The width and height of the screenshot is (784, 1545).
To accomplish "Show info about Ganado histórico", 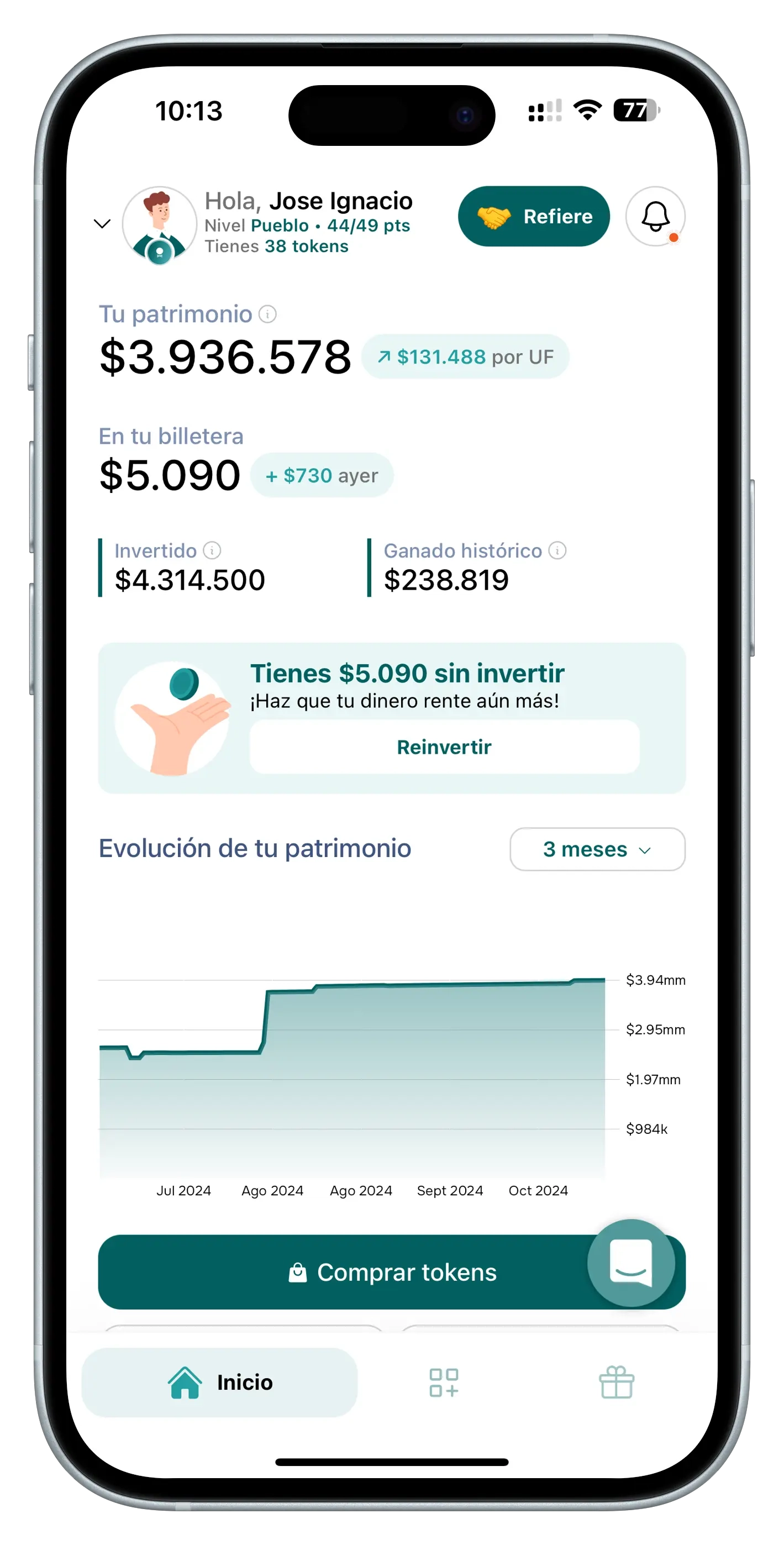I will [x=557, y=550].
